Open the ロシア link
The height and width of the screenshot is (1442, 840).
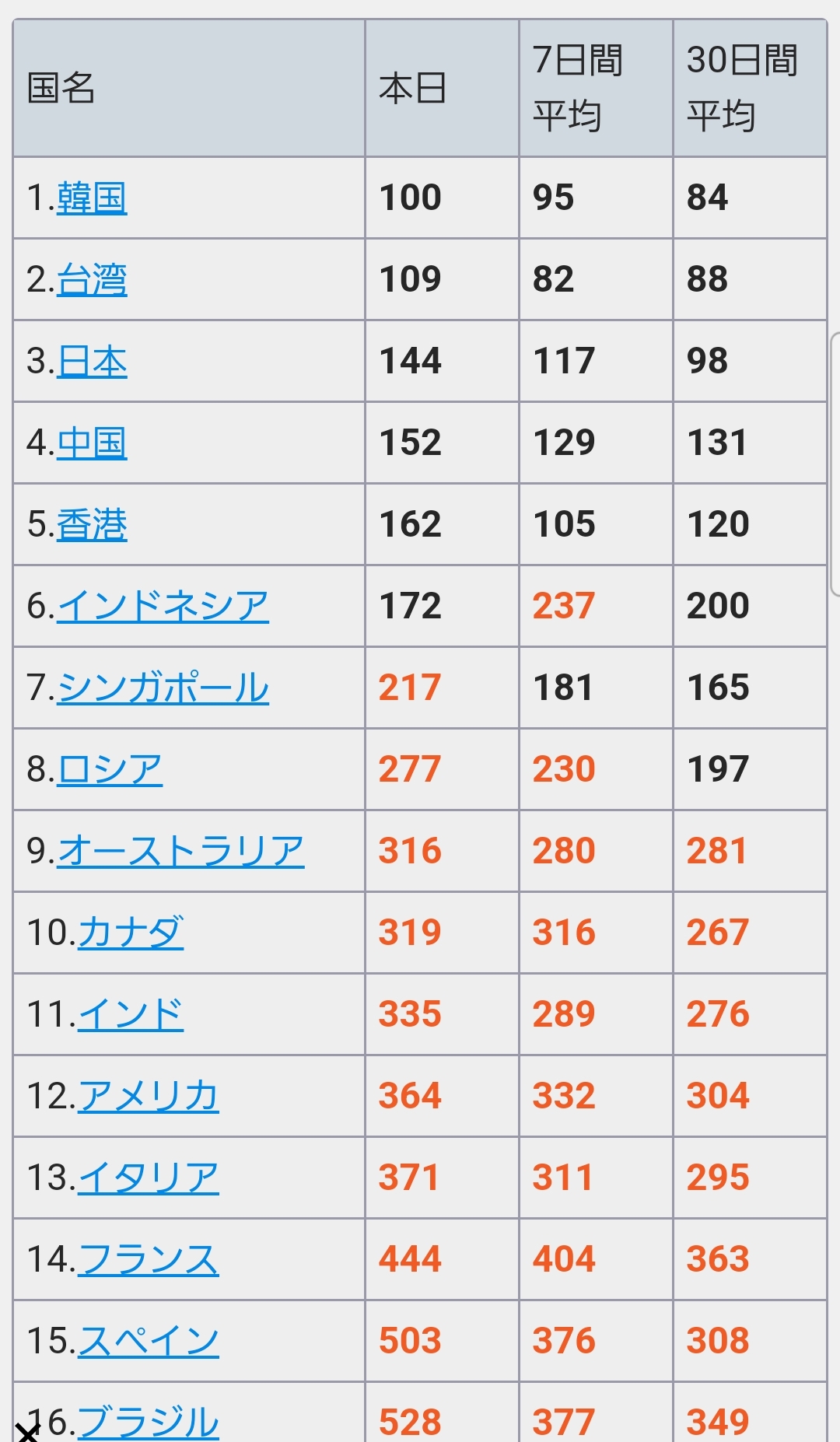pos(110,769)
